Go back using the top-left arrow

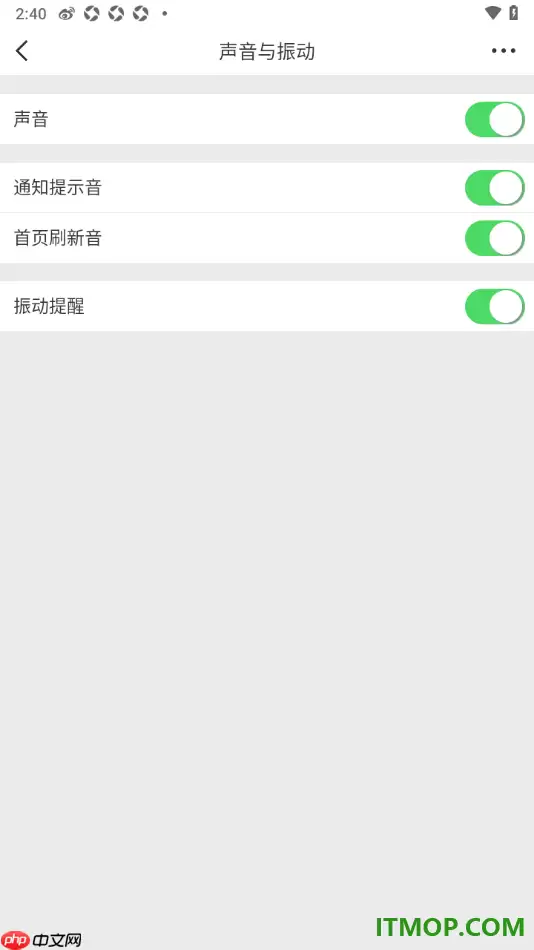(22, 51)
